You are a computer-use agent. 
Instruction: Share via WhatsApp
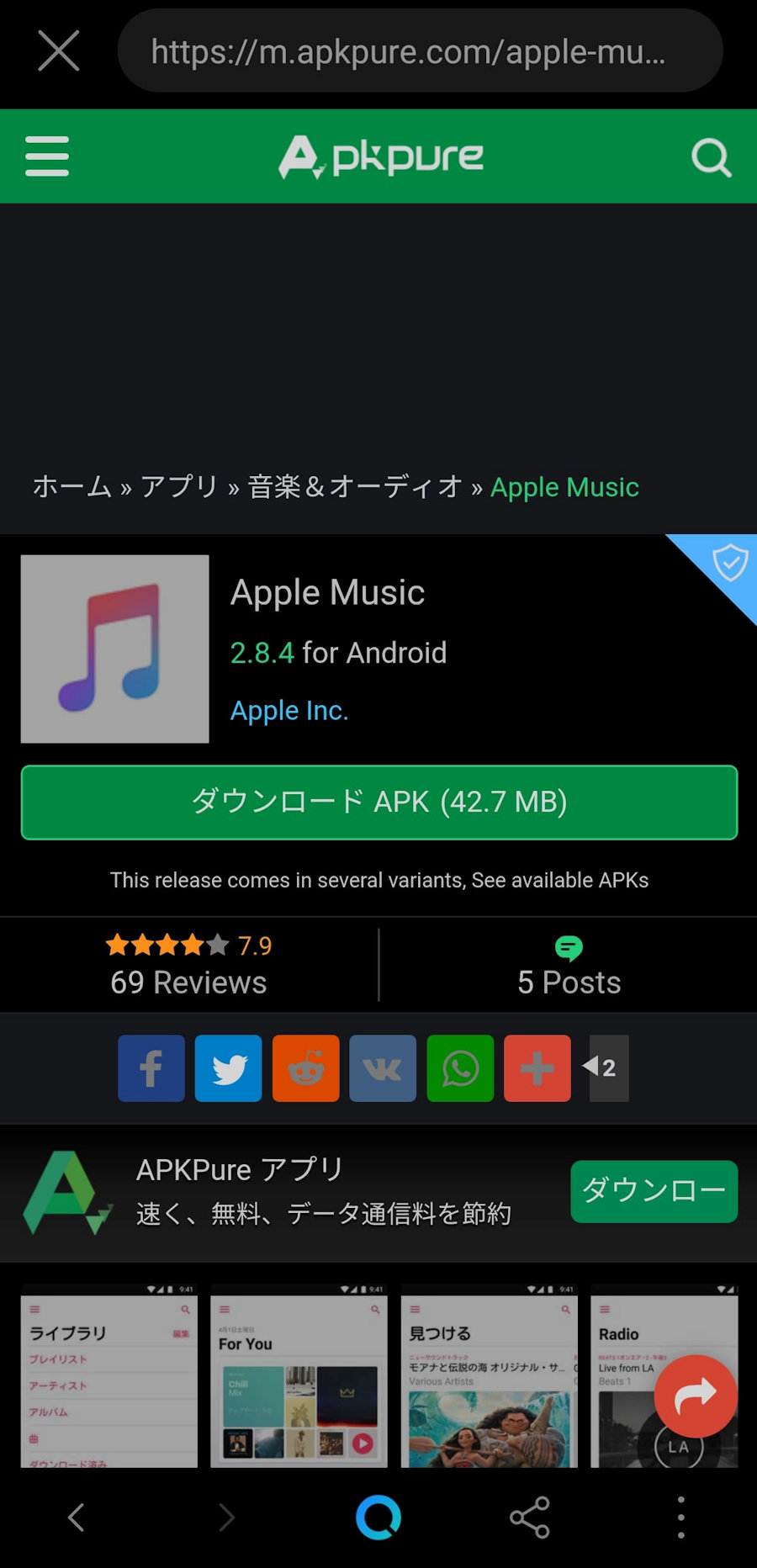tap(460, 1068)
